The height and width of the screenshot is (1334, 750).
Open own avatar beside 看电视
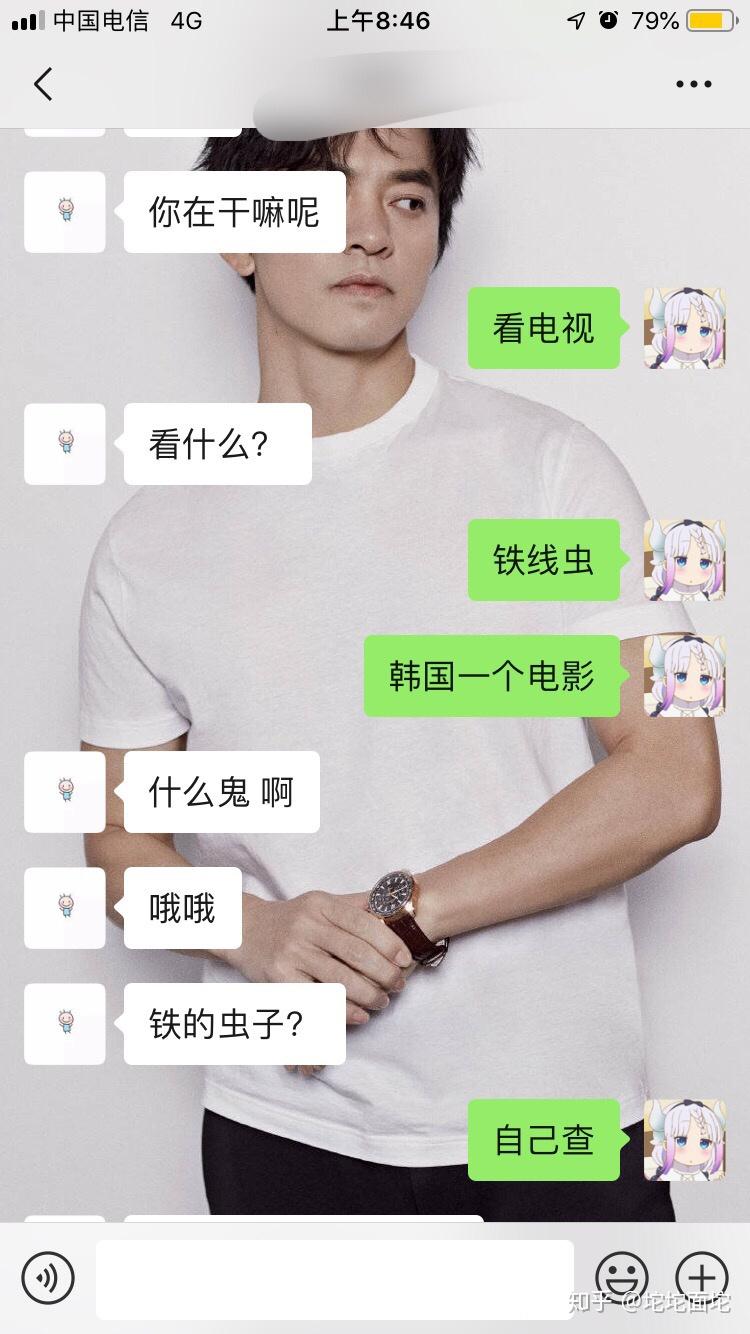click(x=684, y=328)
